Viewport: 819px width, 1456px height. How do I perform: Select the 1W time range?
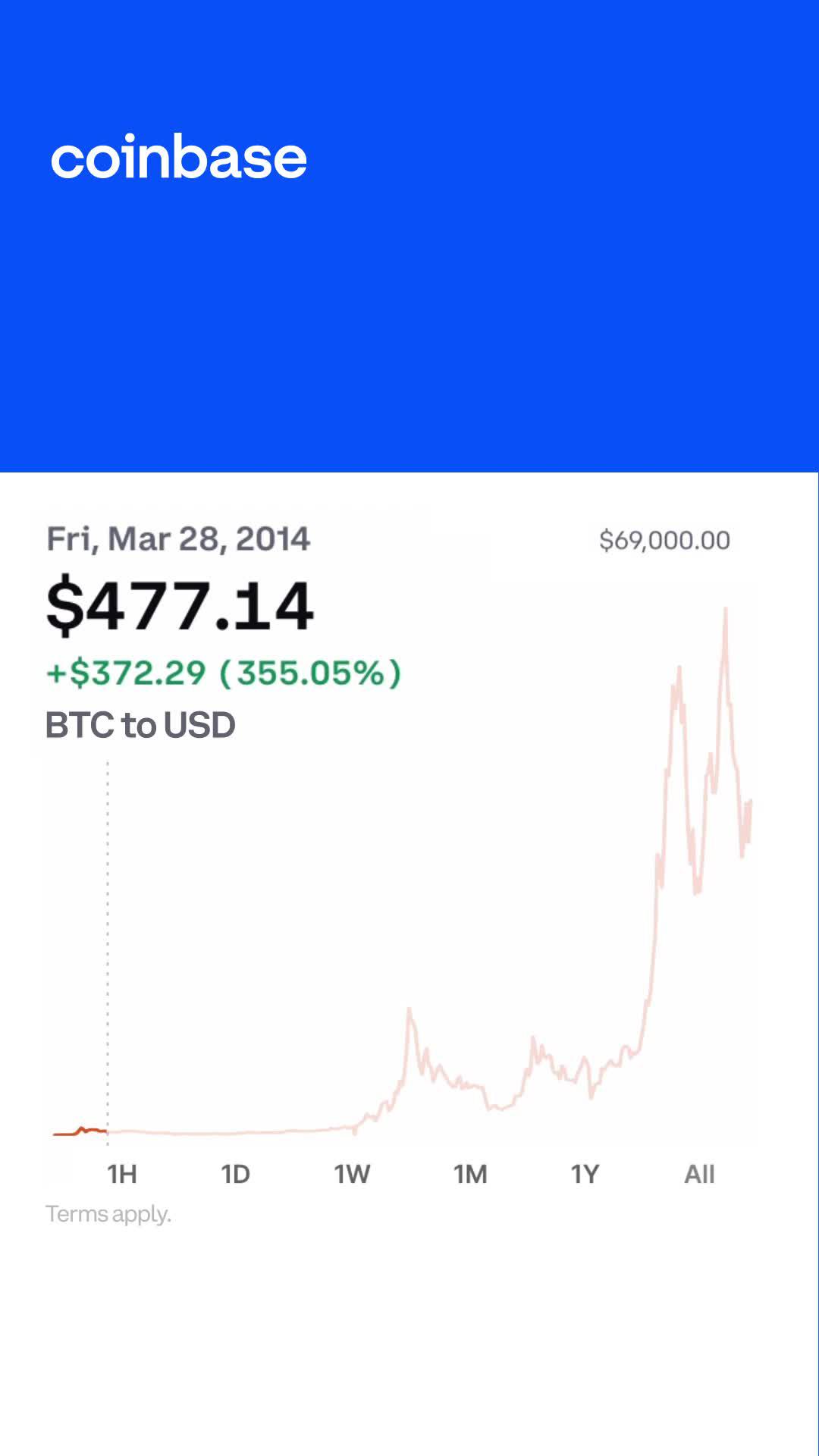click(353, 1173)
